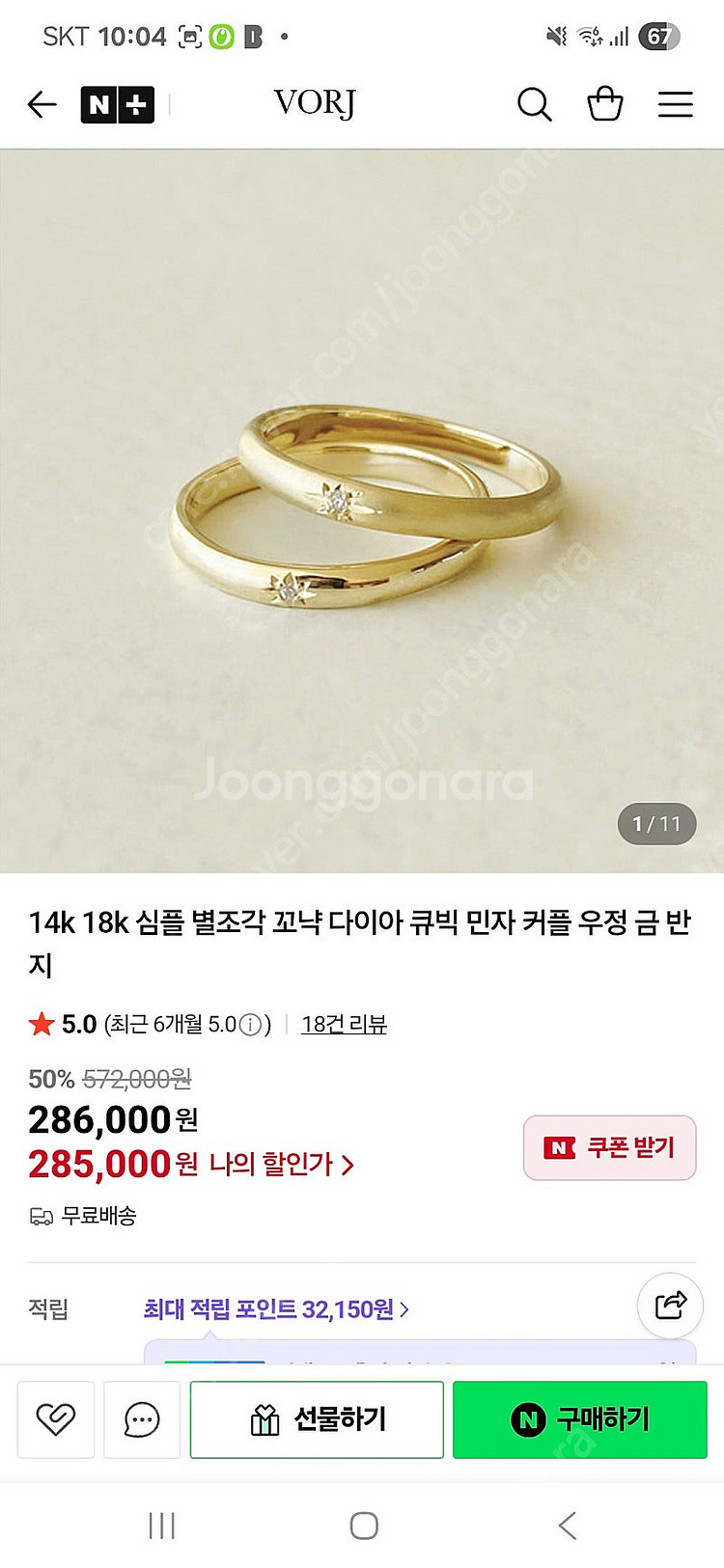The image size is (724, 1568).
Task: Show rating info next to 최근 6개월 5.0
Action: pyautogui.click(x=250, y=1025)
